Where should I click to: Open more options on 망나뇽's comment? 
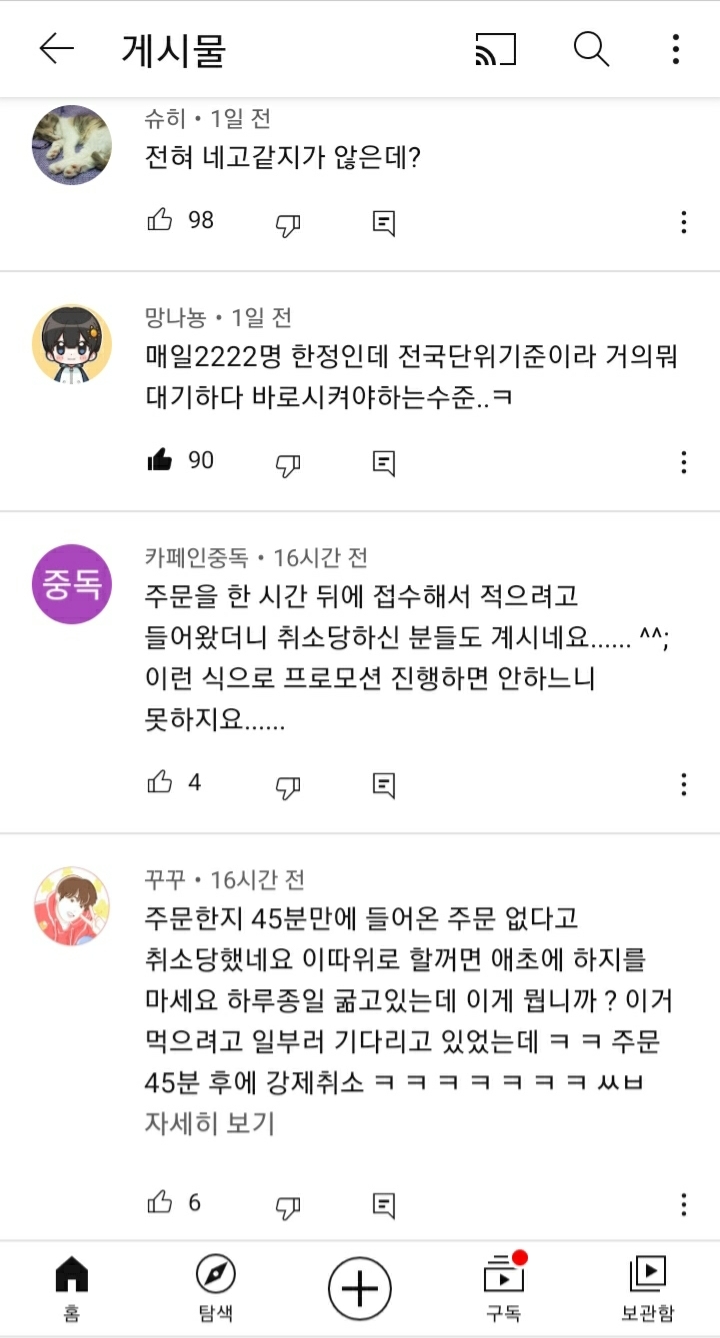[684, 462]
